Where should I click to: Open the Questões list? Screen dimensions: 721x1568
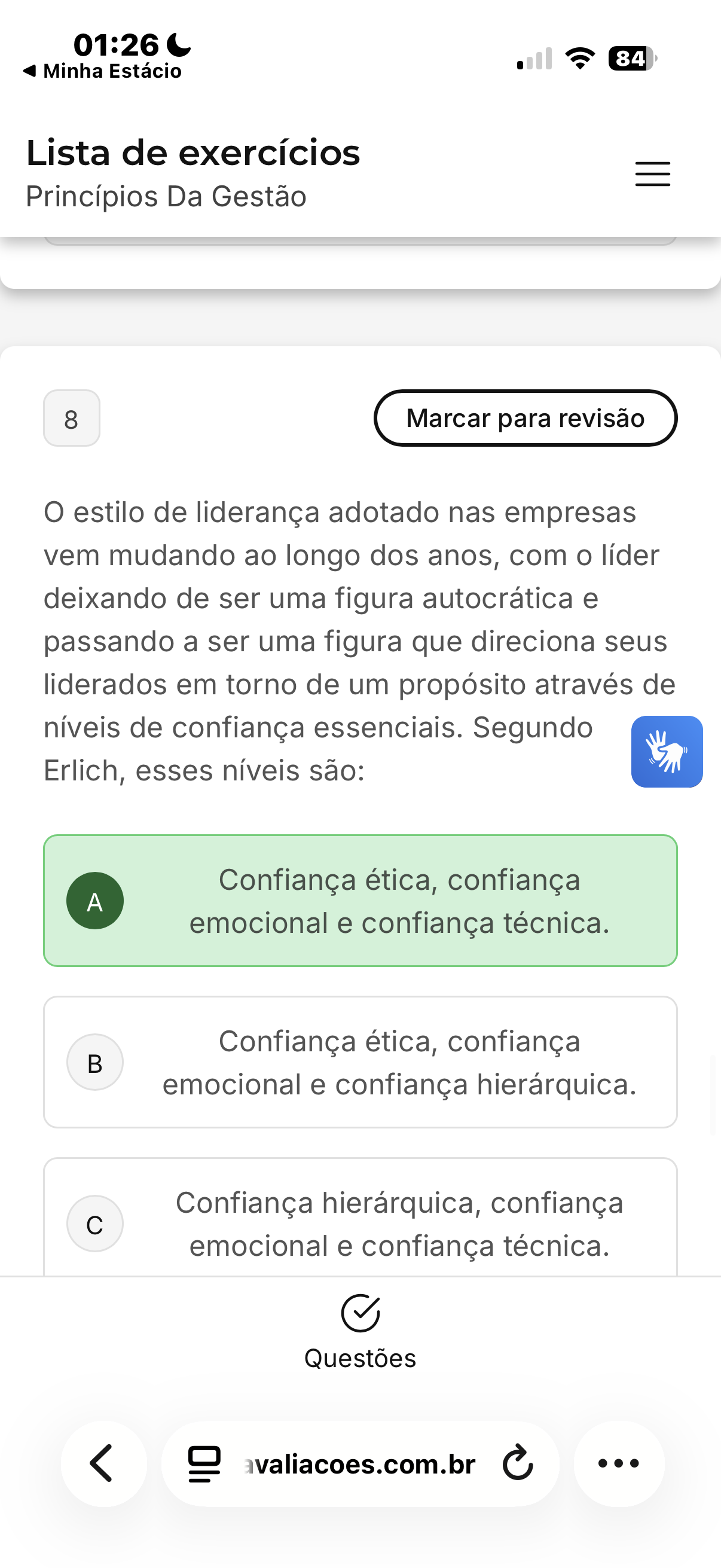[x=360, y=1330]
